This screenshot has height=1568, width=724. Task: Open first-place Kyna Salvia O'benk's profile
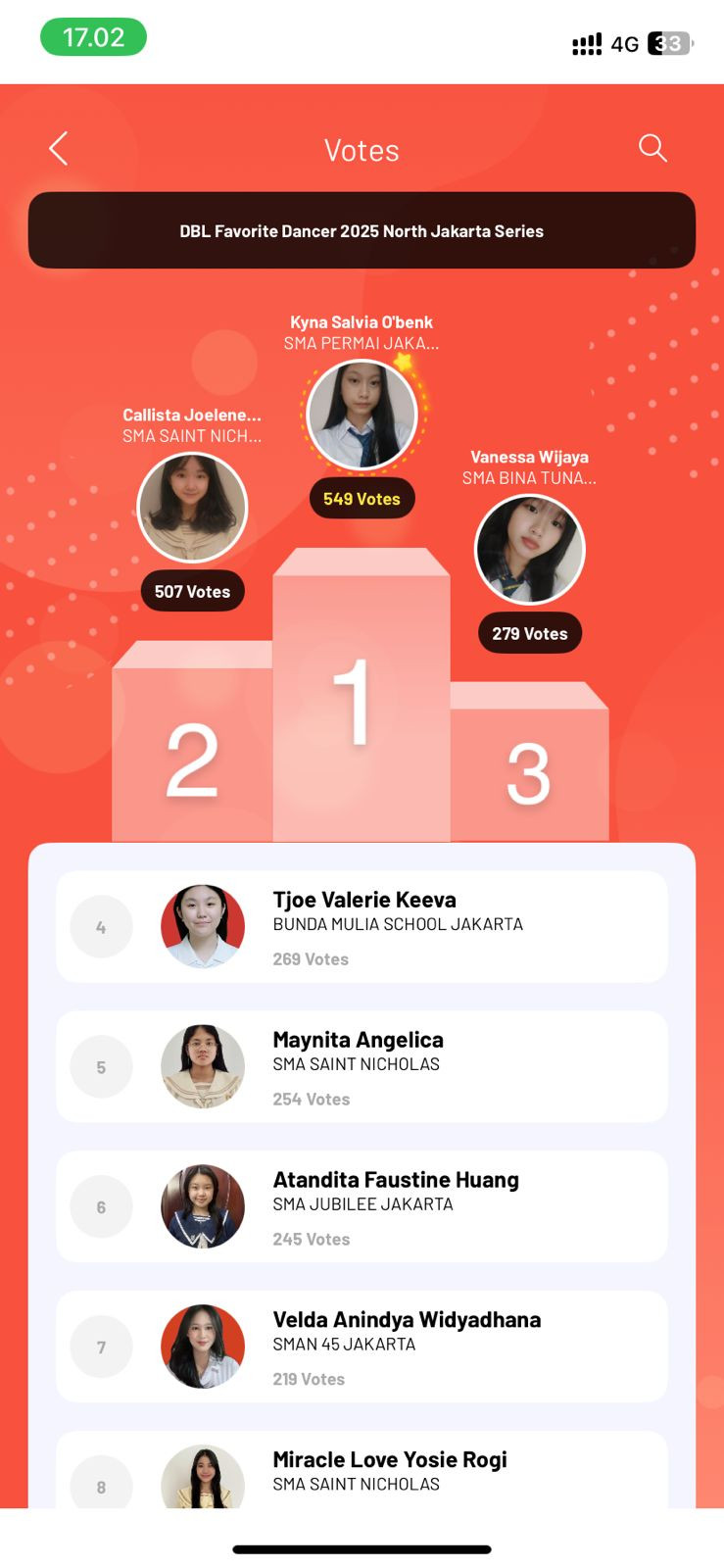coord(362,415)
